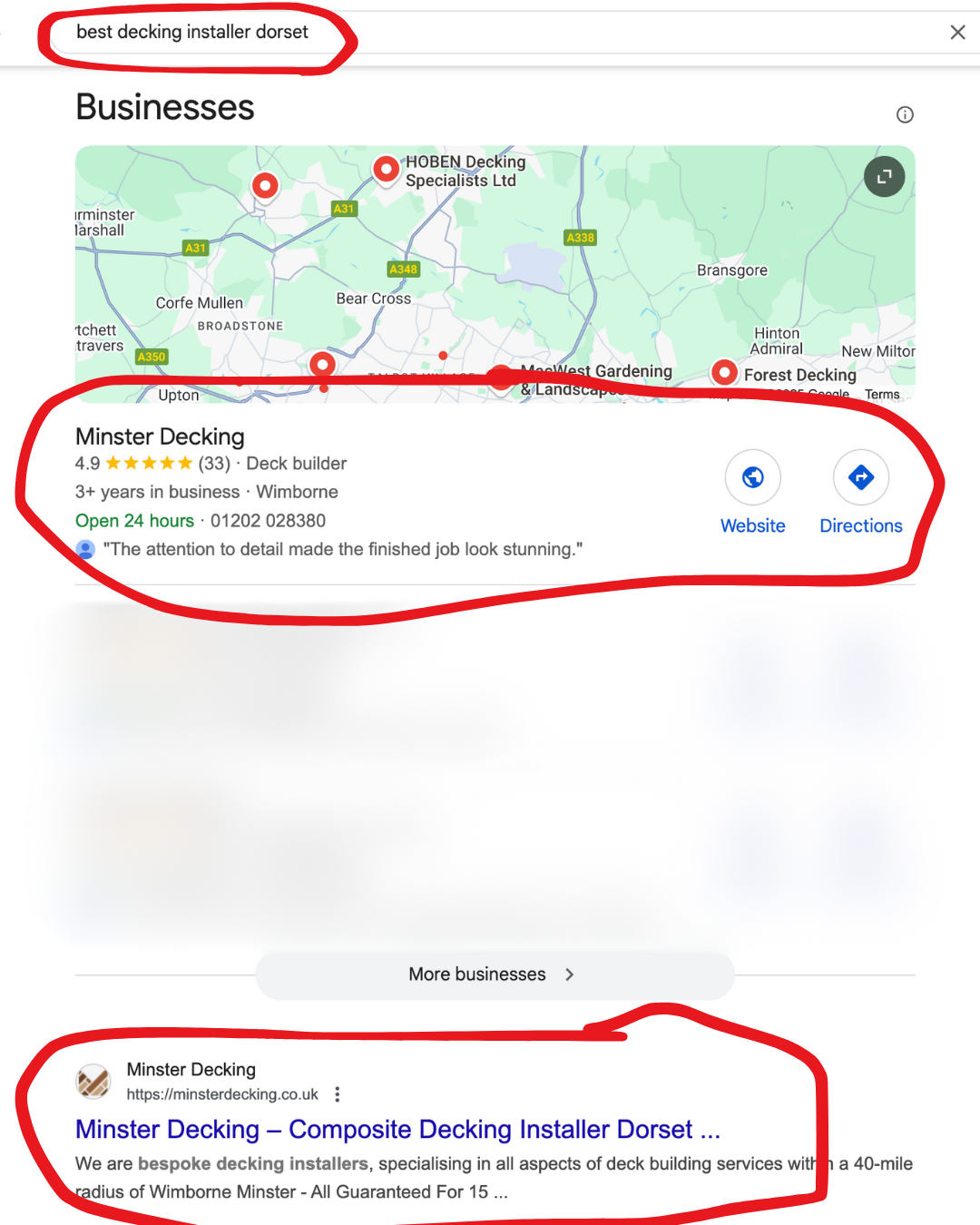Image resolution: width=980 pixels, height=1225 pixels.
Task: Expand the map to full view
Action: (884, 176)
